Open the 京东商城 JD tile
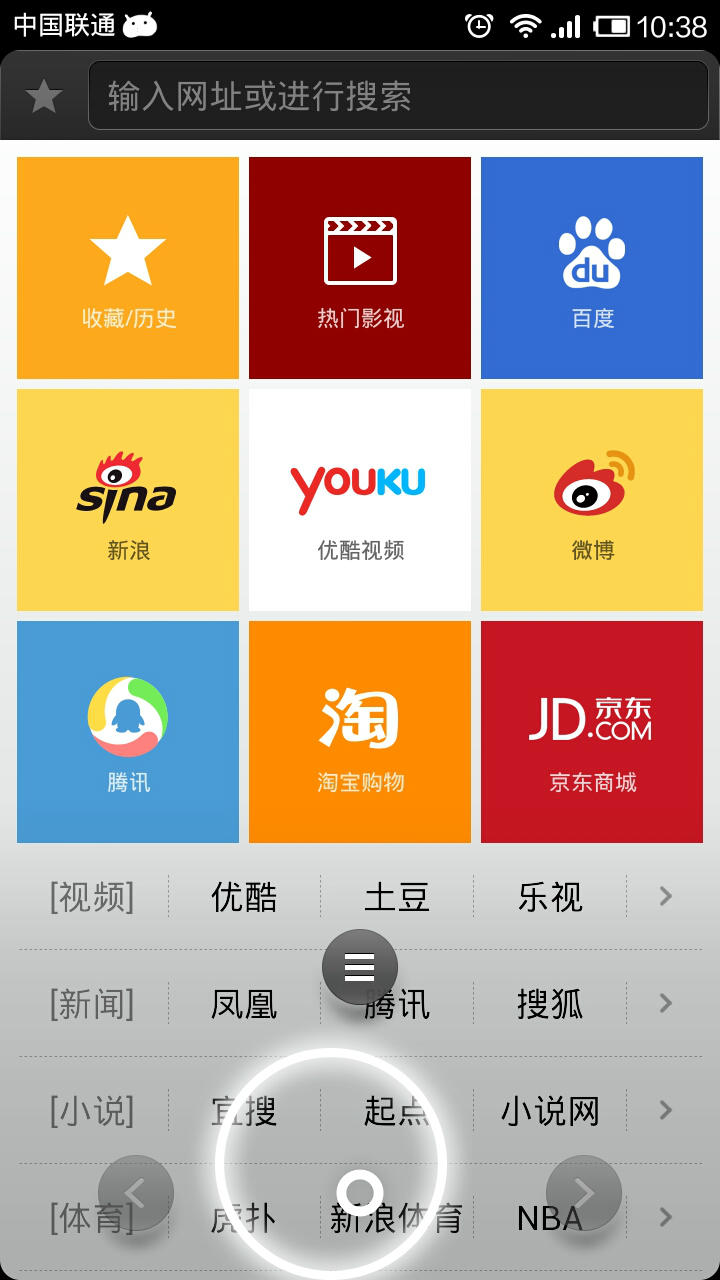Screen dimensions: 720x1280 tap(592, 732)
